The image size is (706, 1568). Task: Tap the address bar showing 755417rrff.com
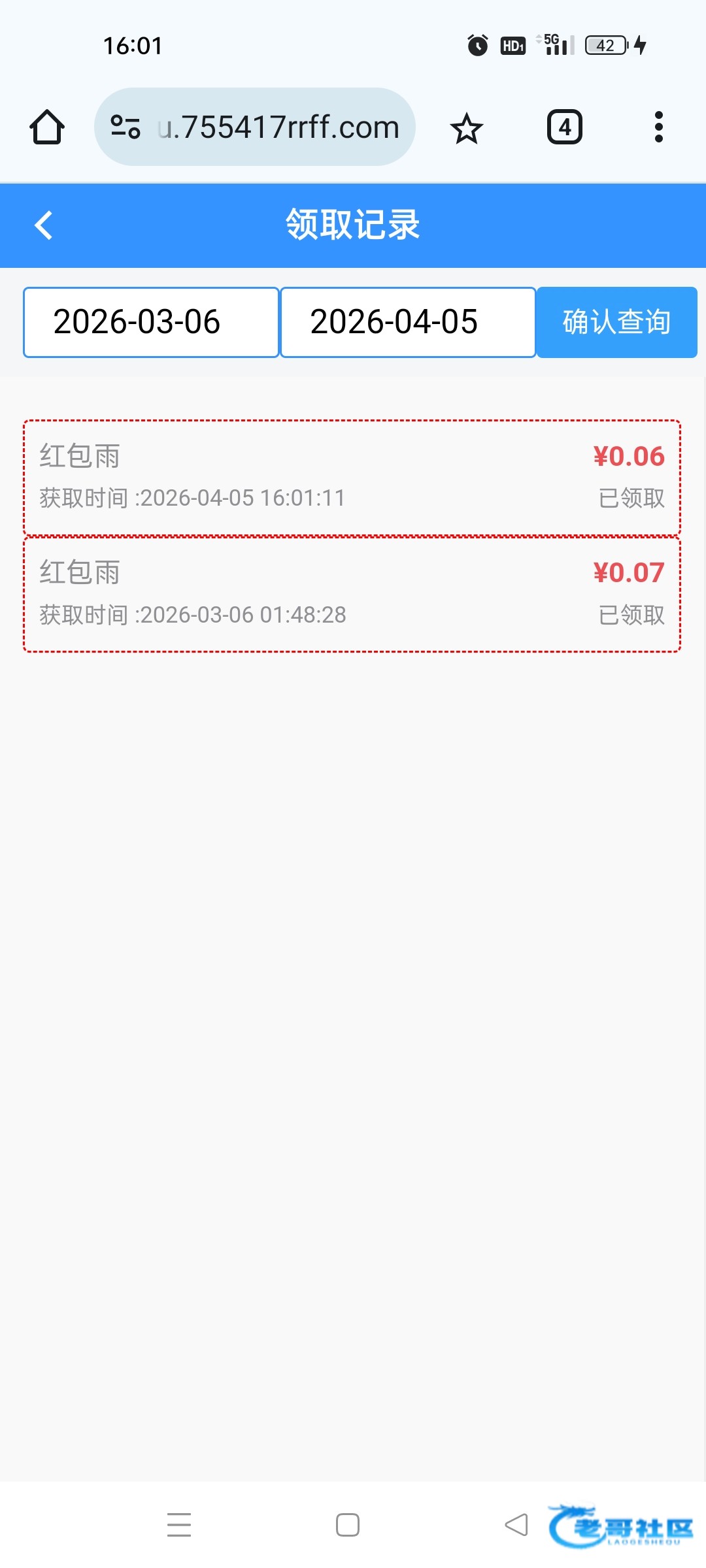tap(255, 127)
